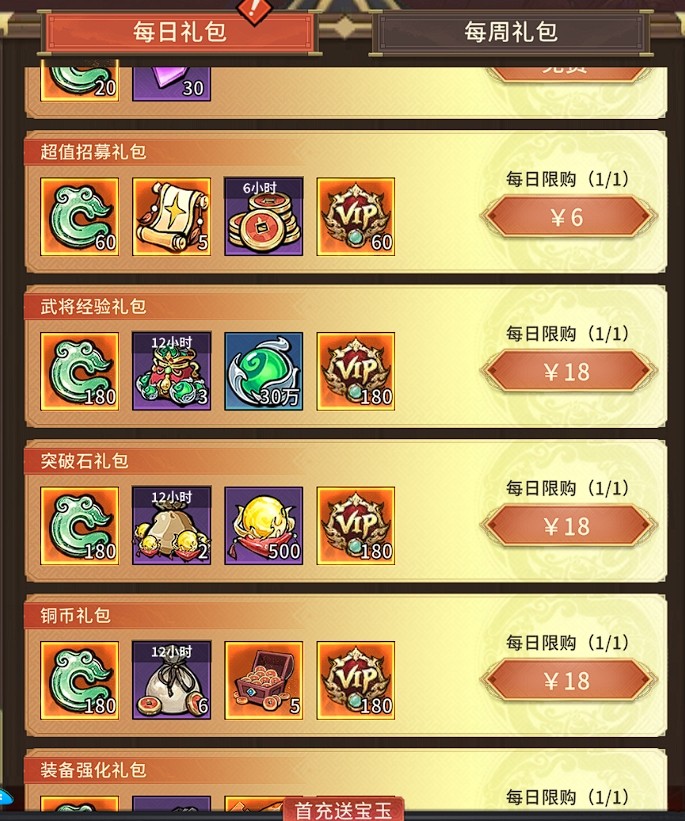685x821 pixels.
Task: Select the 每日礼包 tab
Action: point(180,32)
